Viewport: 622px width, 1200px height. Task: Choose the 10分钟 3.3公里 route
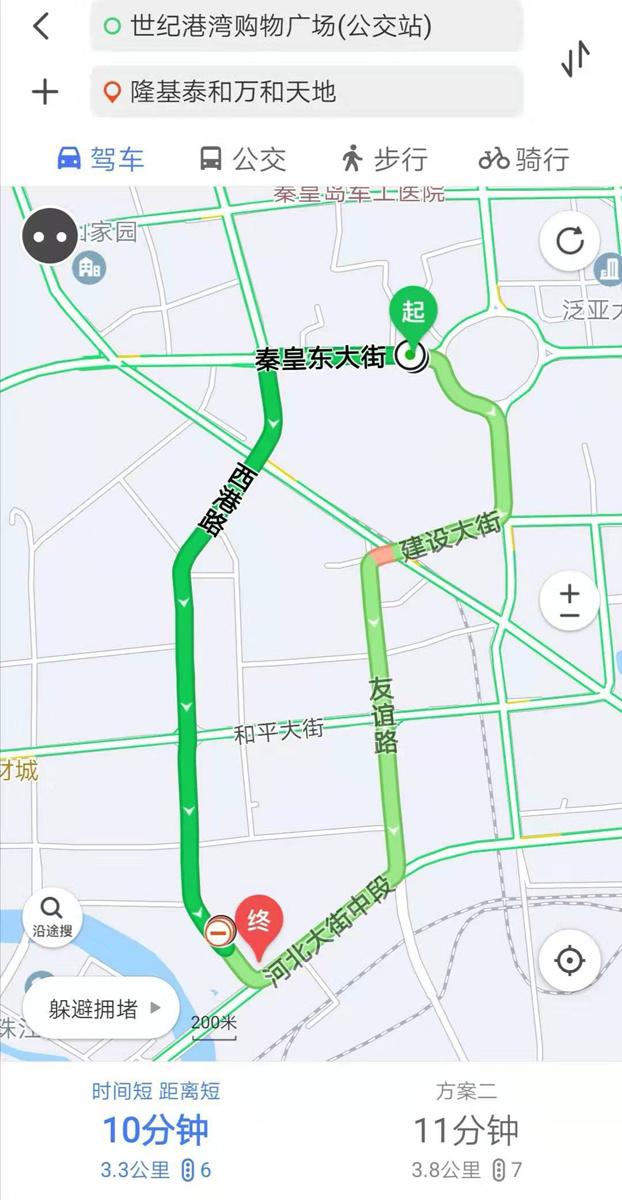pos(156,1130)
